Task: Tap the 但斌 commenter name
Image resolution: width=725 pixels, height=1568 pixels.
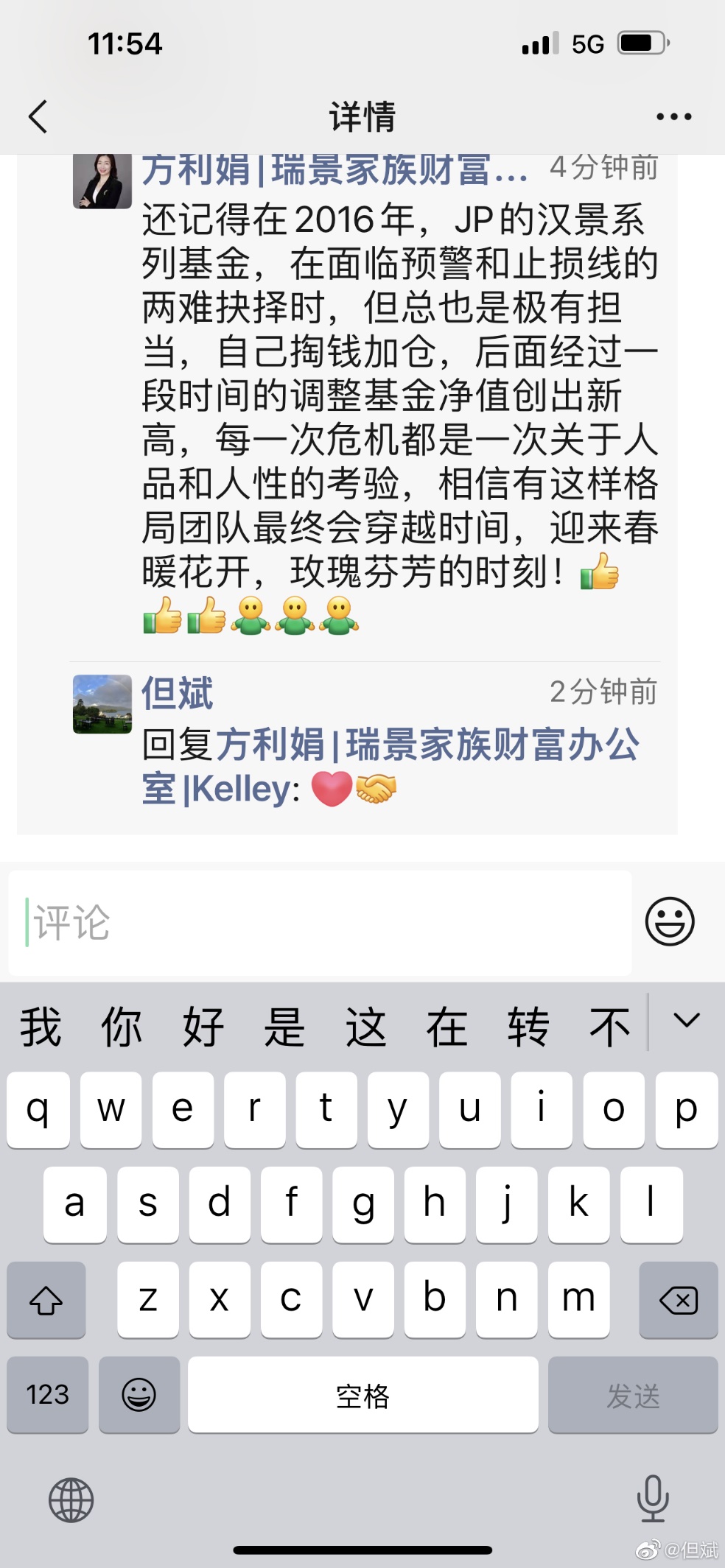Action: point(177,693)
